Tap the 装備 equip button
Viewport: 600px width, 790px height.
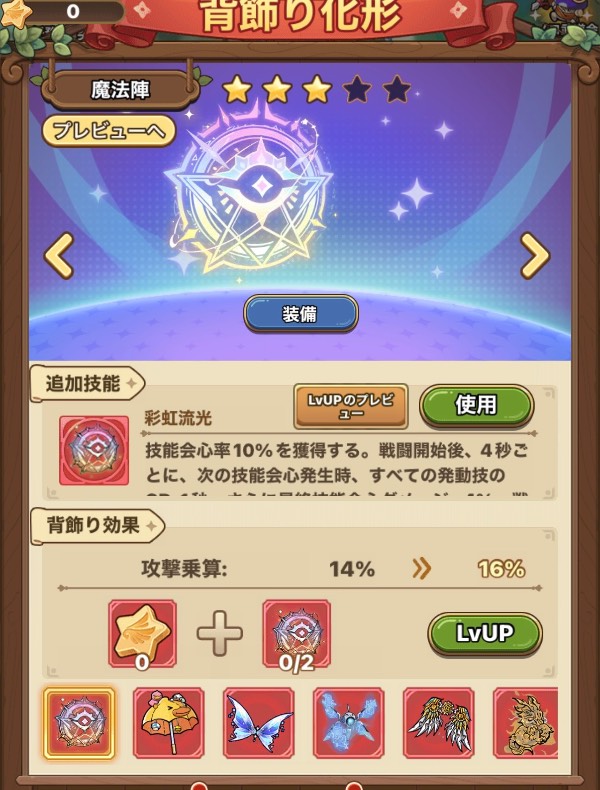pos(301,313)
